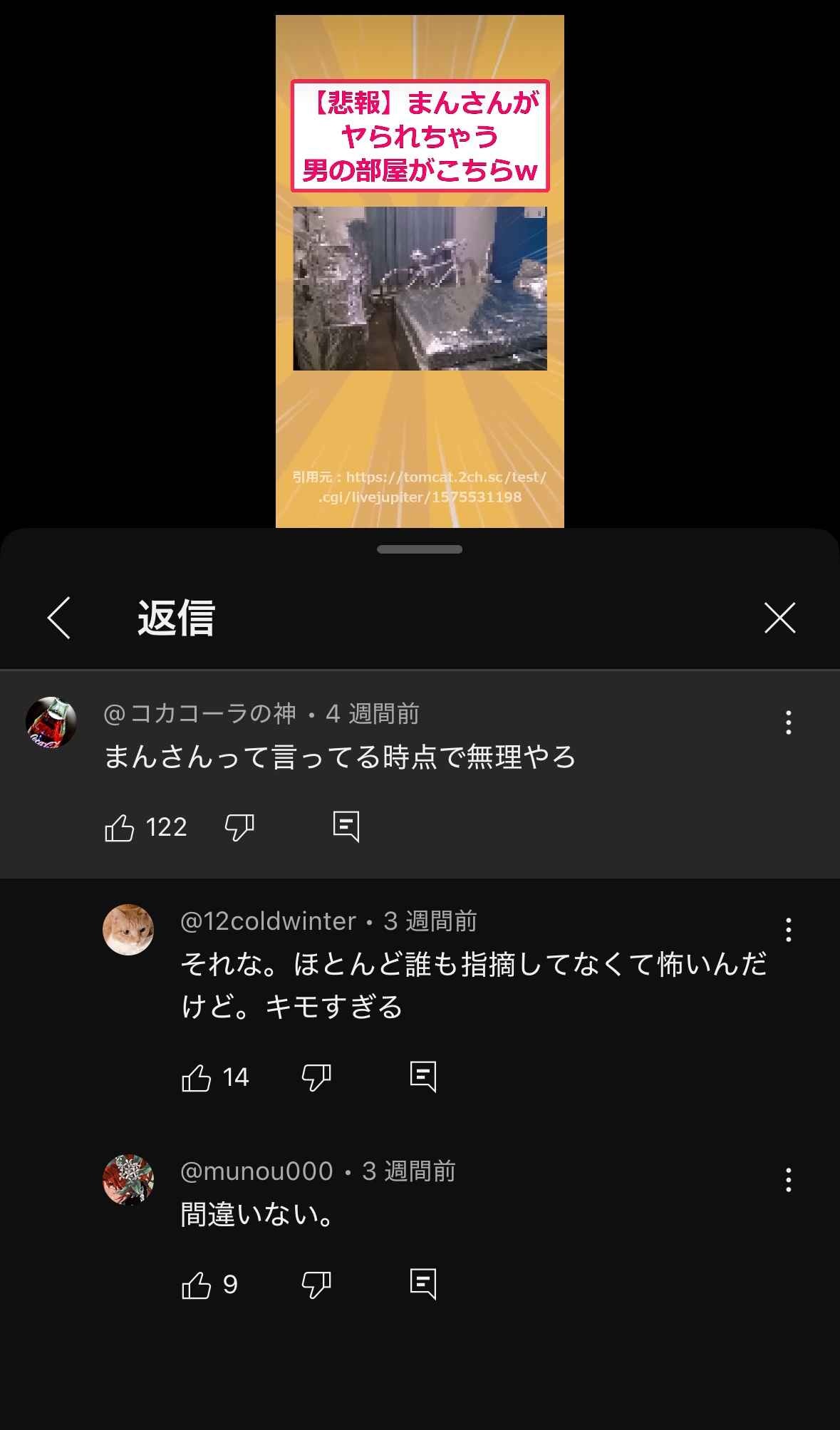
Task: Close the 返信 replies panel
Action: (x=779, y=617)
